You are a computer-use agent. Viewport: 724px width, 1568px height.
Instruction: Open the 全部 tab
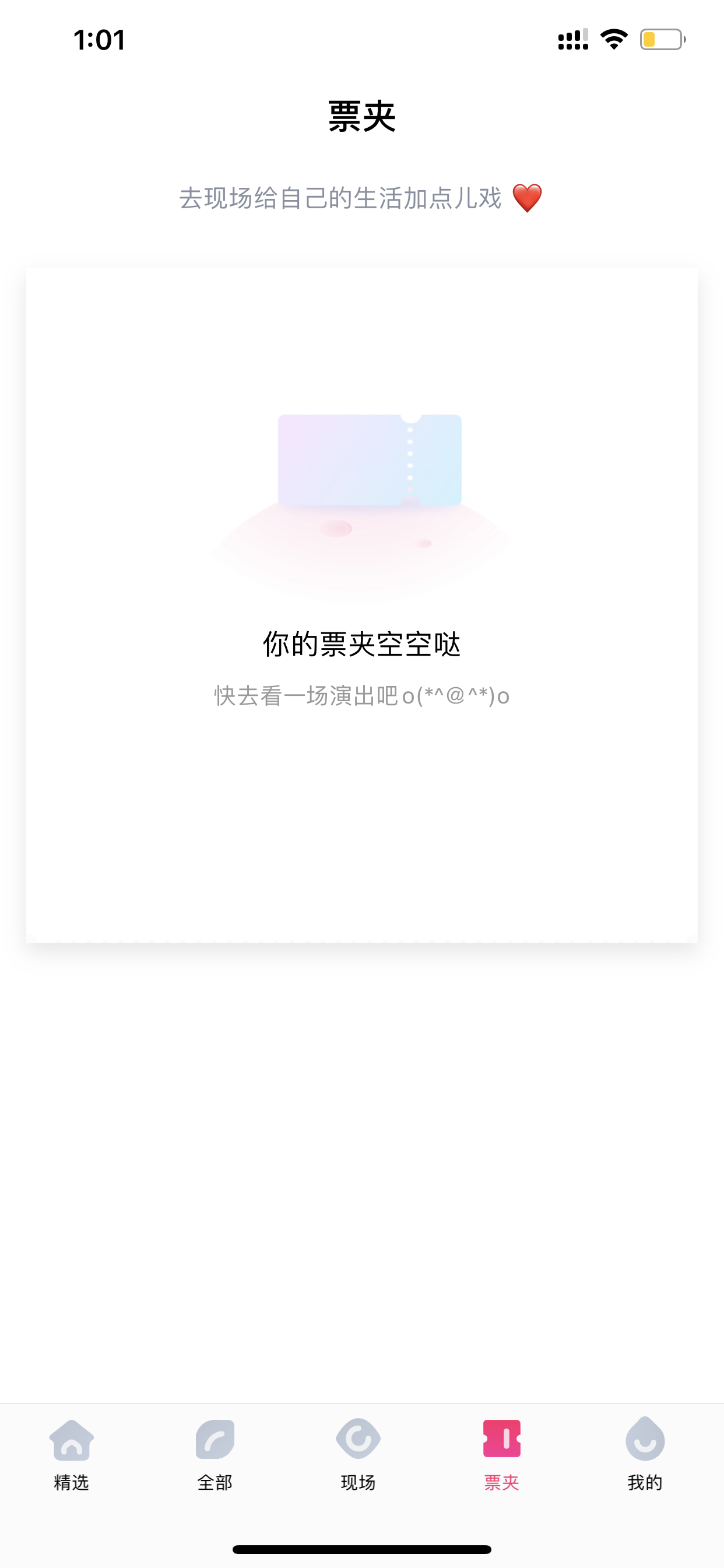coord(215,1455)
